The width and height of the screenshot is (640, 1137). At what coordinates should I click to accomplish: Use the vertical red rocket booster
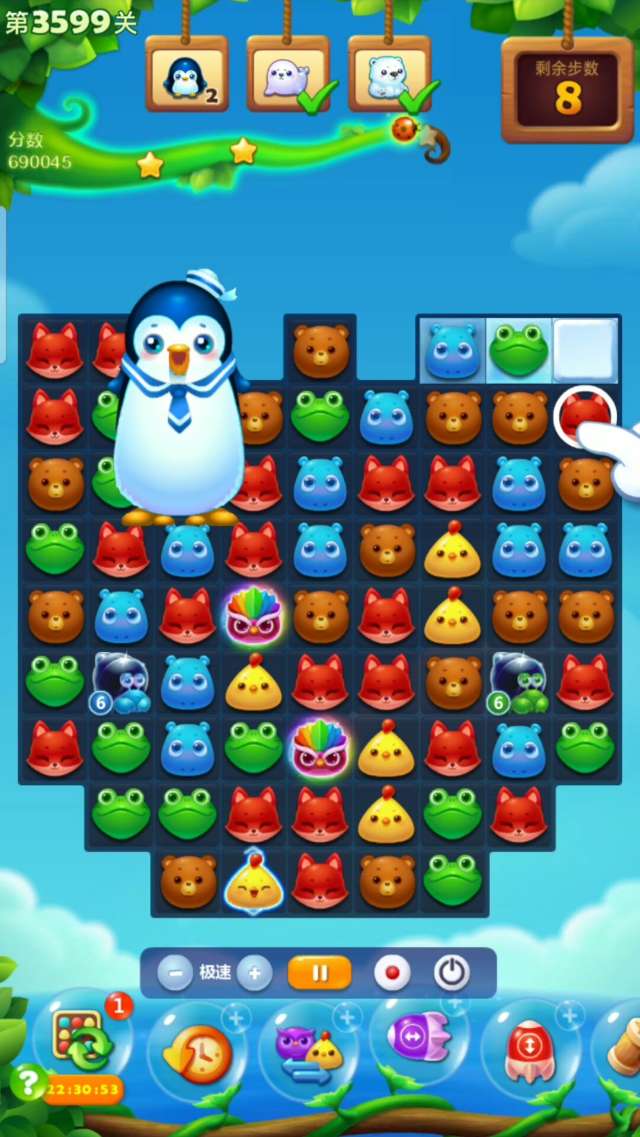(x=530, y=1051)
